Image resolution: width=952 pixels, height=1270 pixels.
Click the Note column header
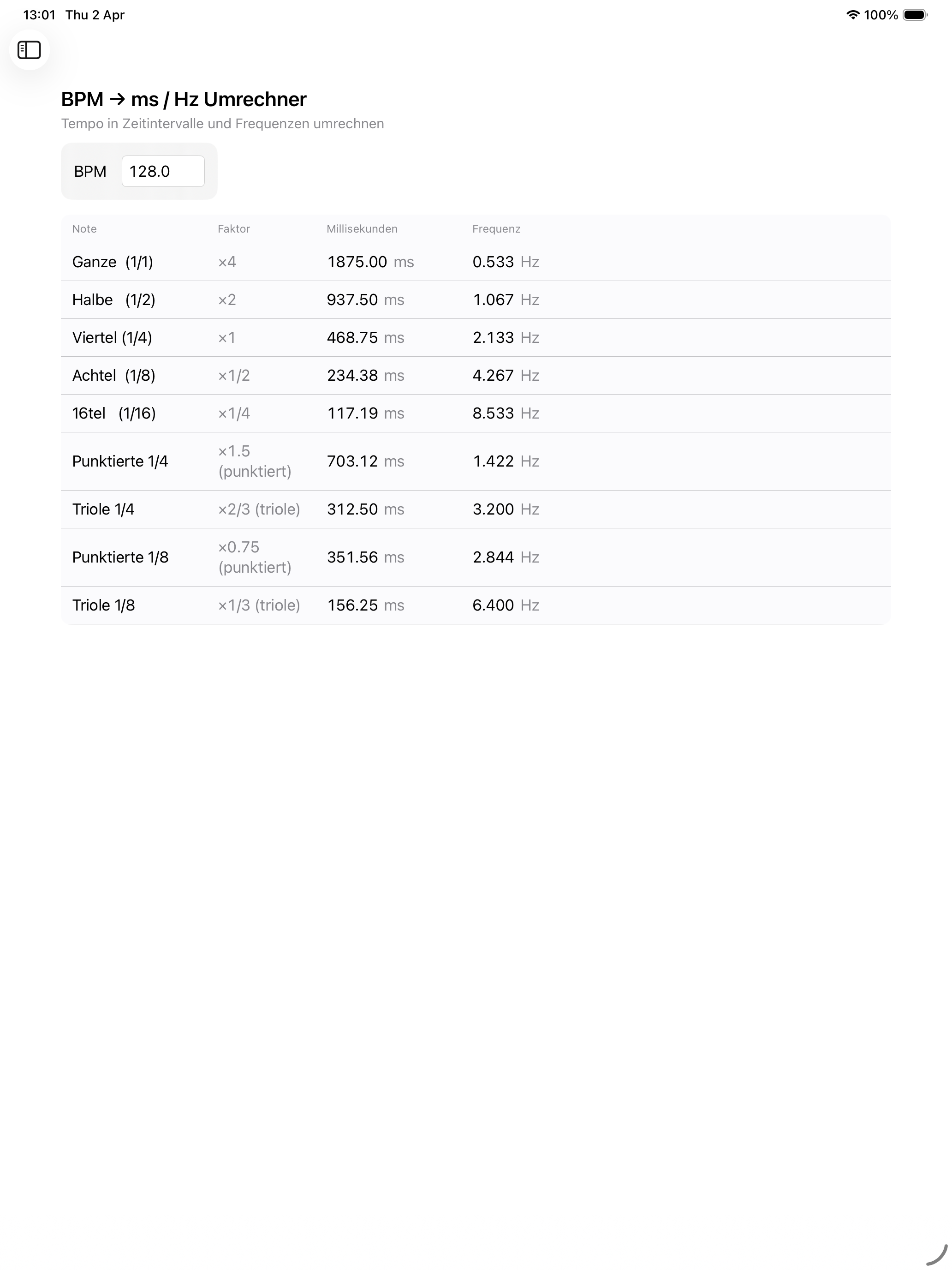tap(84, 228)
